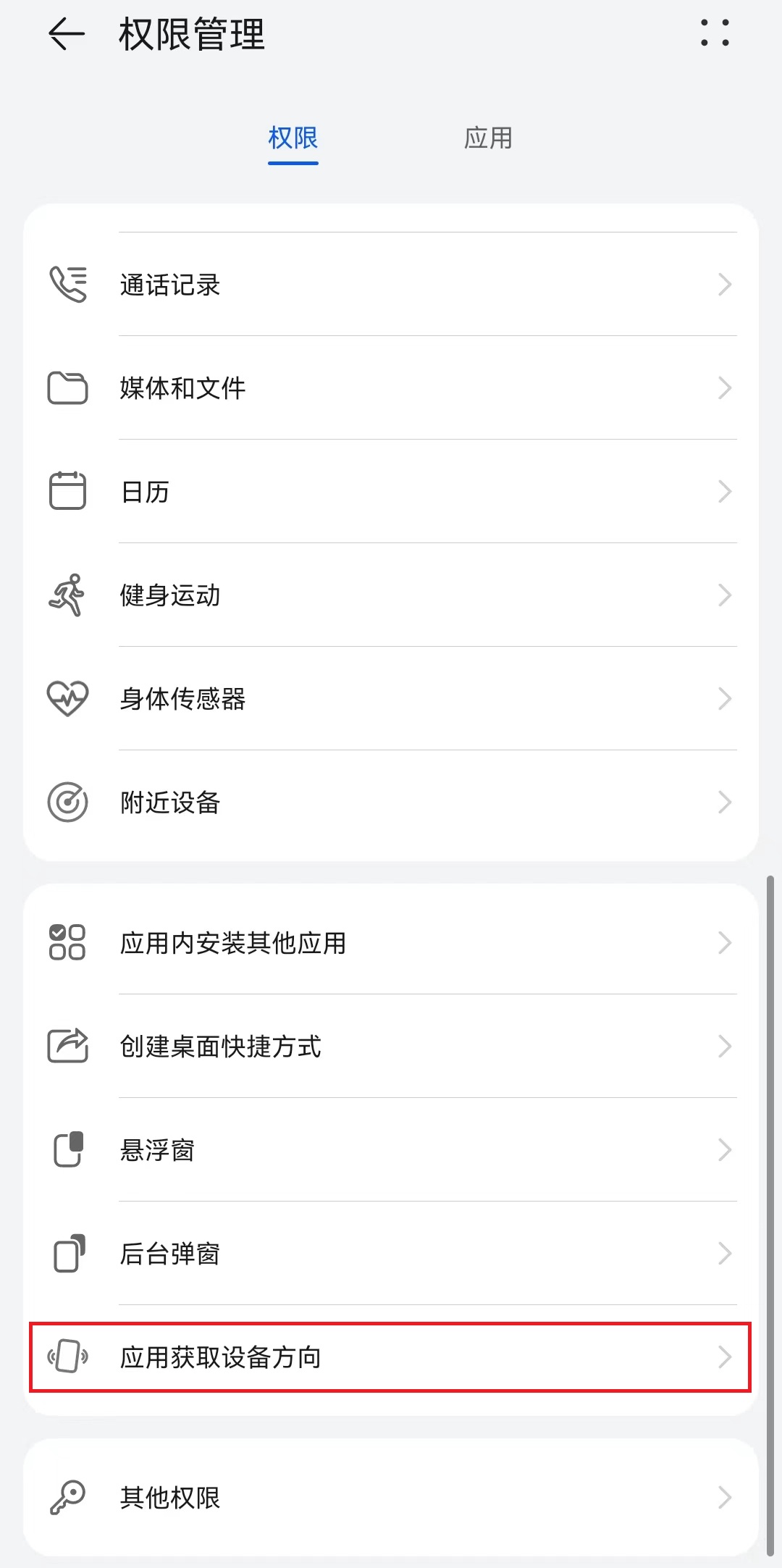Open 健身运动 permission
The width and height of the screenshot is (782, 1568).
pos(391,595)
